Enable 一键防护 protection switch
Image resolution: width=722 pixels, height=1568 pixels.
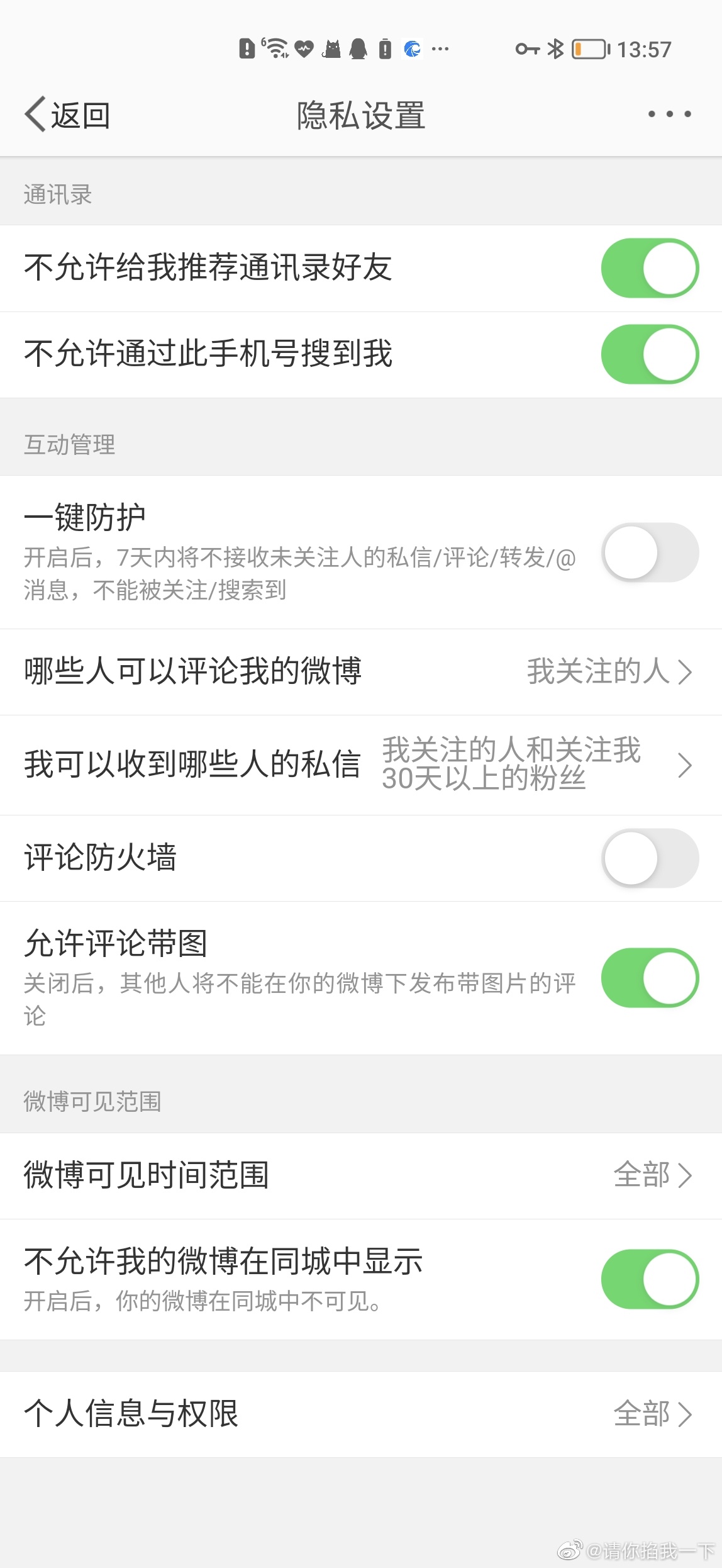650,552
